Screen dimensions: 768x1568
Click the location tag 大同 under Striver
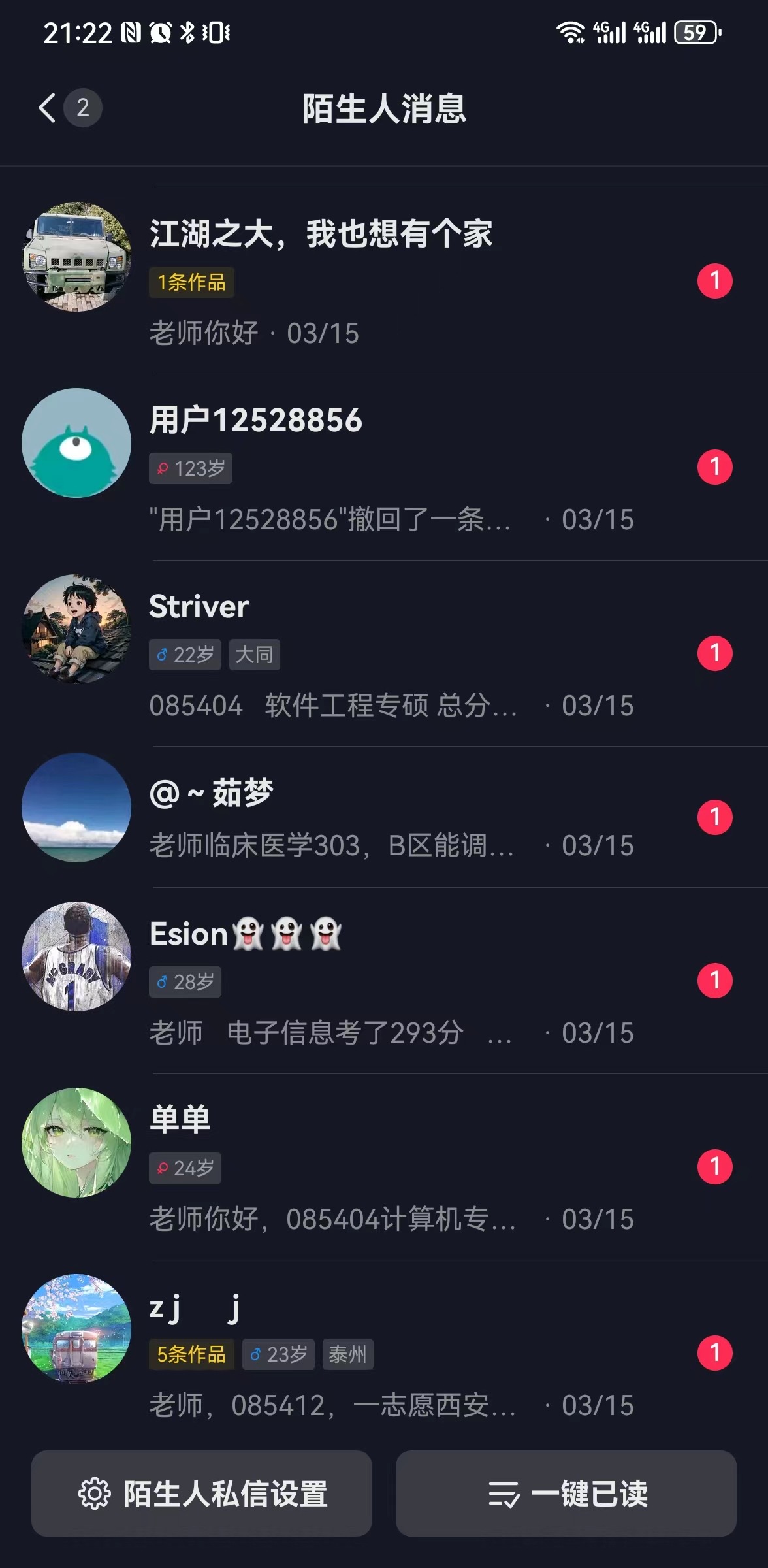pos(253,655)
